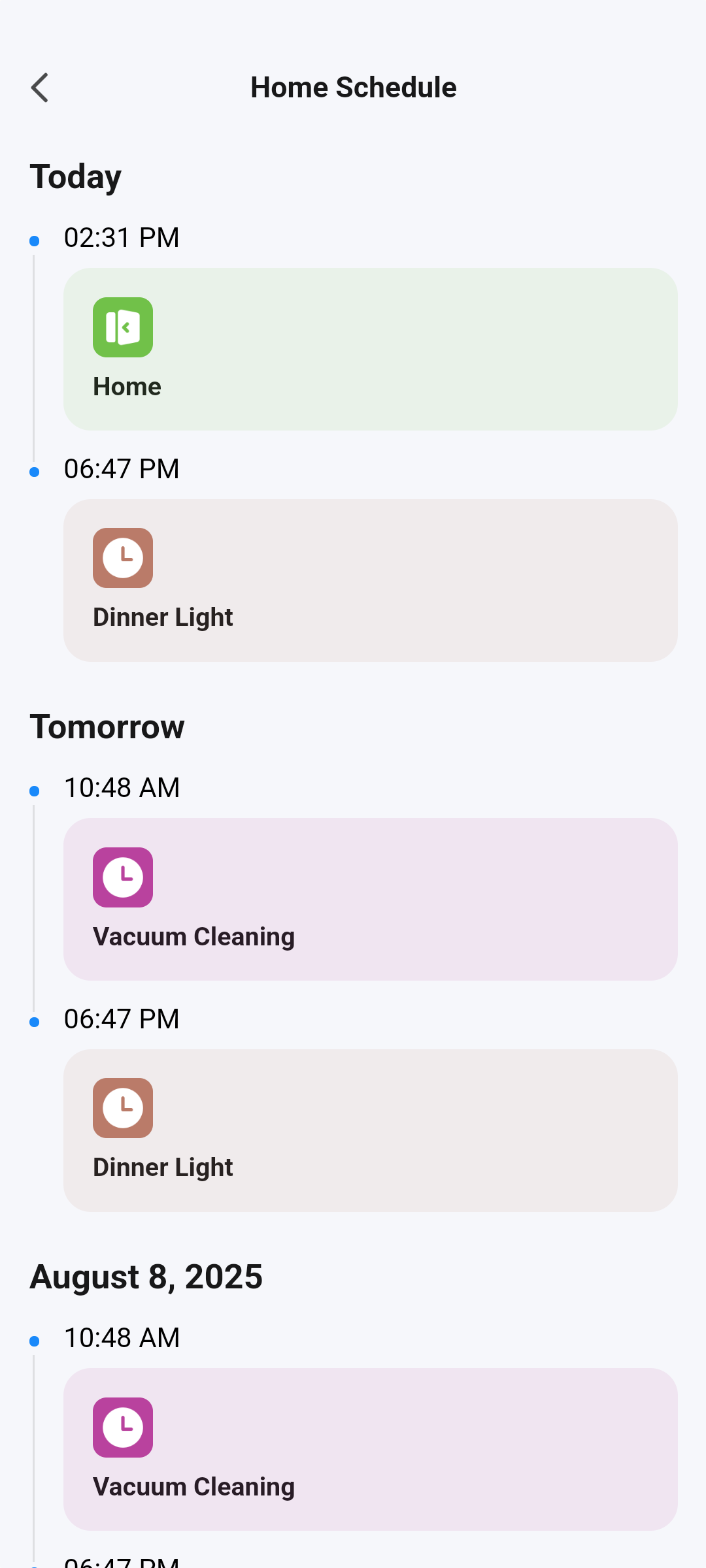Viewport: 706px width, 1568px height.
Task: Tap the Dinner Light clock icon under Tomorrow
Action: (x=123, y=1108)
